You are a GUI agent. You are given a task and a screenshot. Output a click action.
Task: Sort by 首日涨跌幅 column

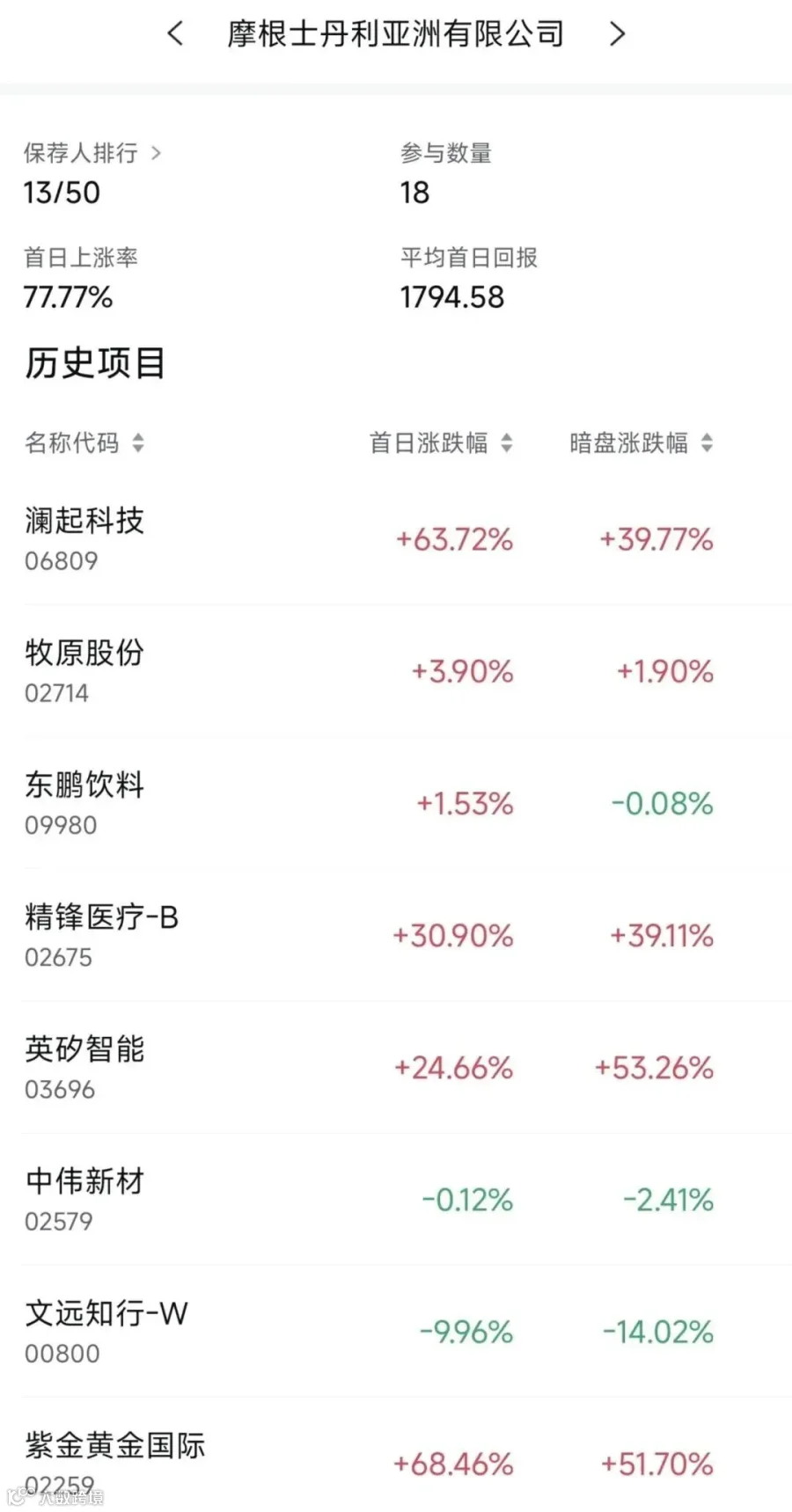(441, 442)
